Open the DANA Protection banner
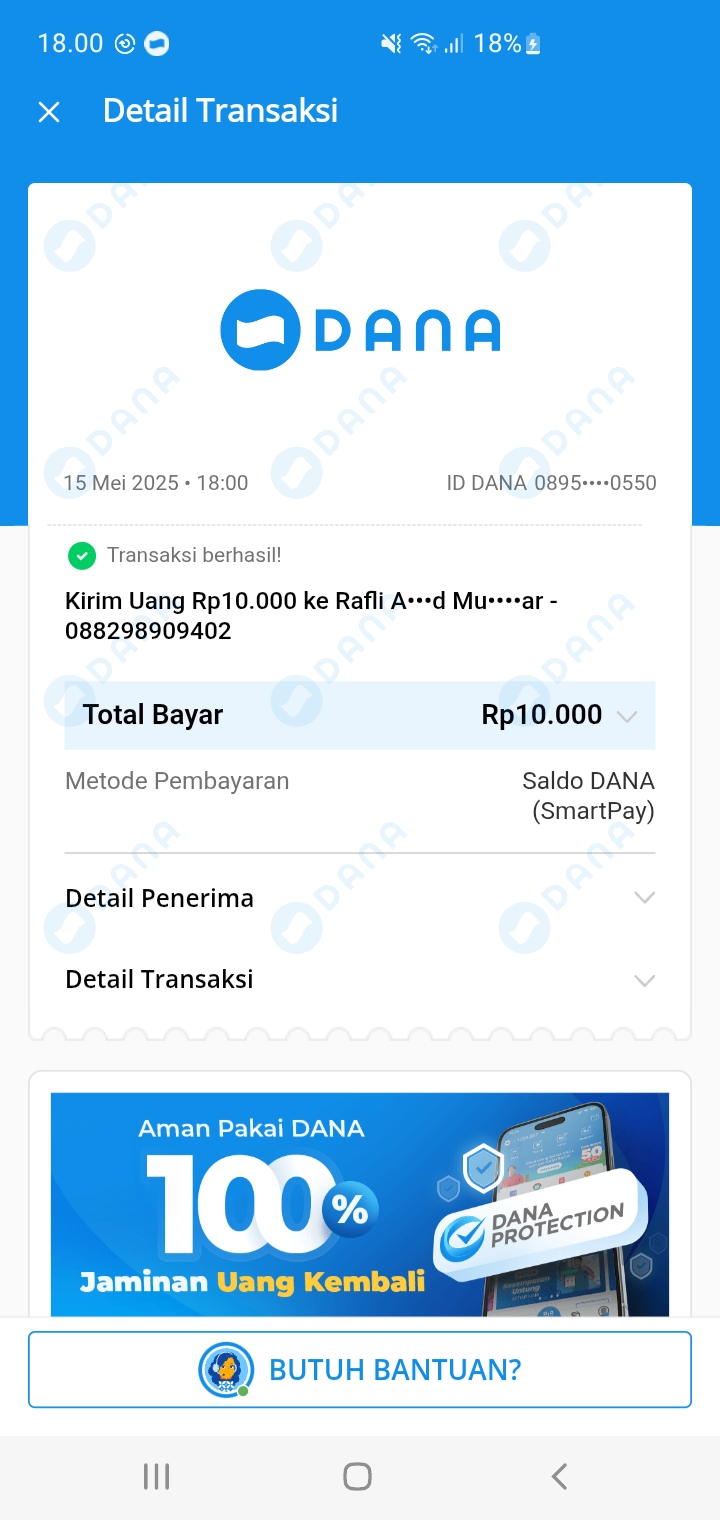 pyautogui.click(x=360, y=1203)
